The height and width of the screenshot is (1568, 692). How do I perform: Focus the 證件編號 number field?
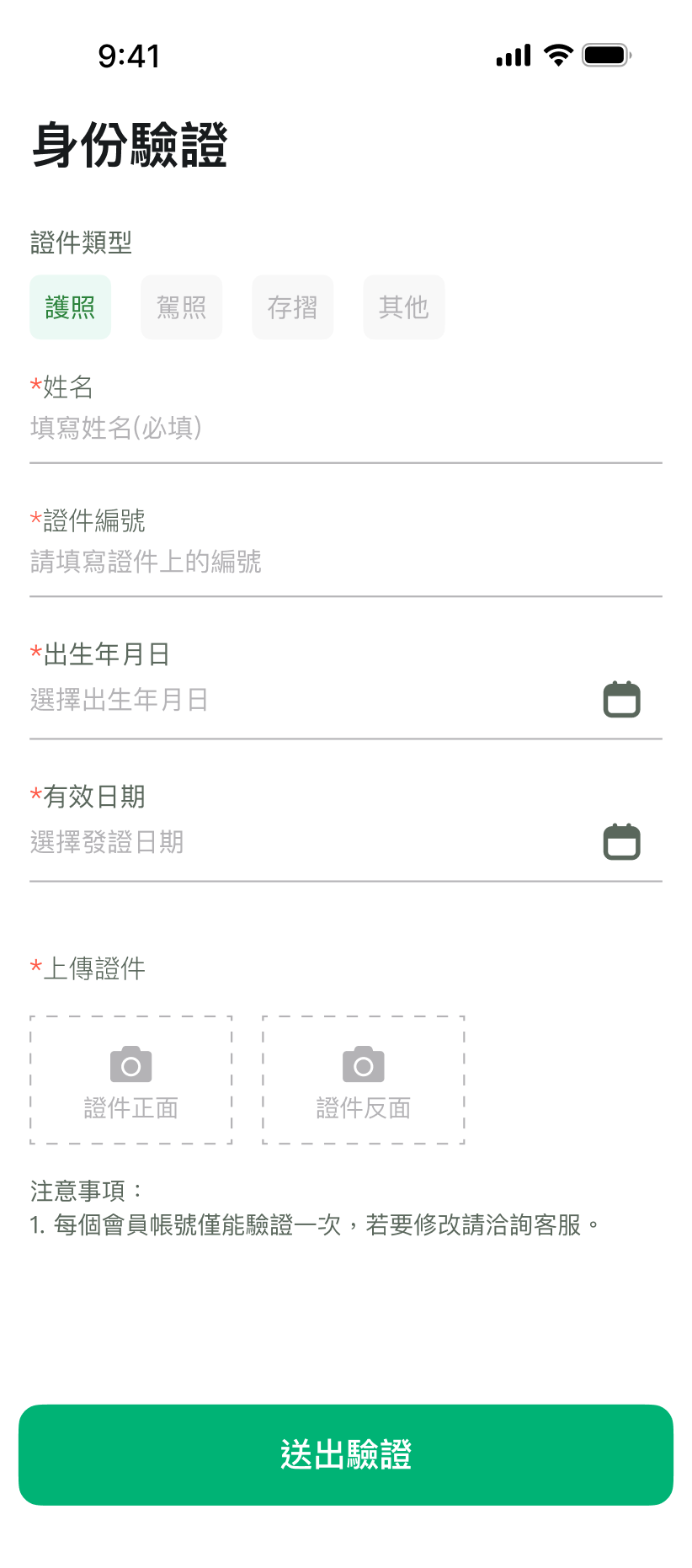[345, 562]
